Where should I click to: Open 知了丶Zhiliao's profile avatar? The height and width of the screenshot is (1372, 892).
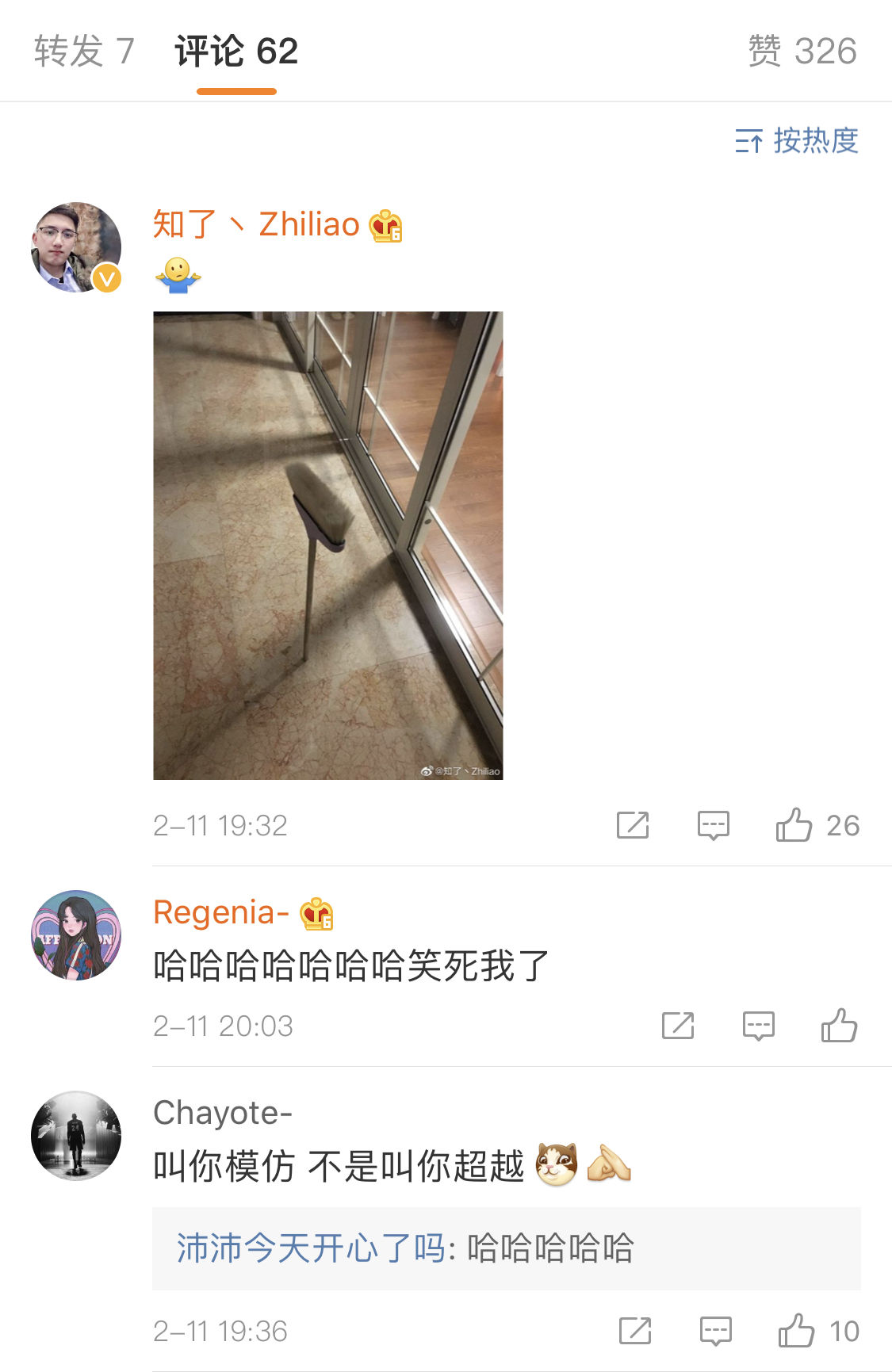pyautogui.click(x=76, y=247)
